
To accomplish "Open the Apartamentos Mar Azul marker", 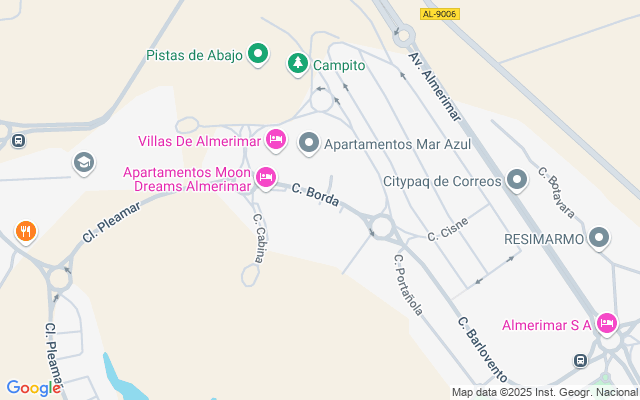I will point(309,144).
